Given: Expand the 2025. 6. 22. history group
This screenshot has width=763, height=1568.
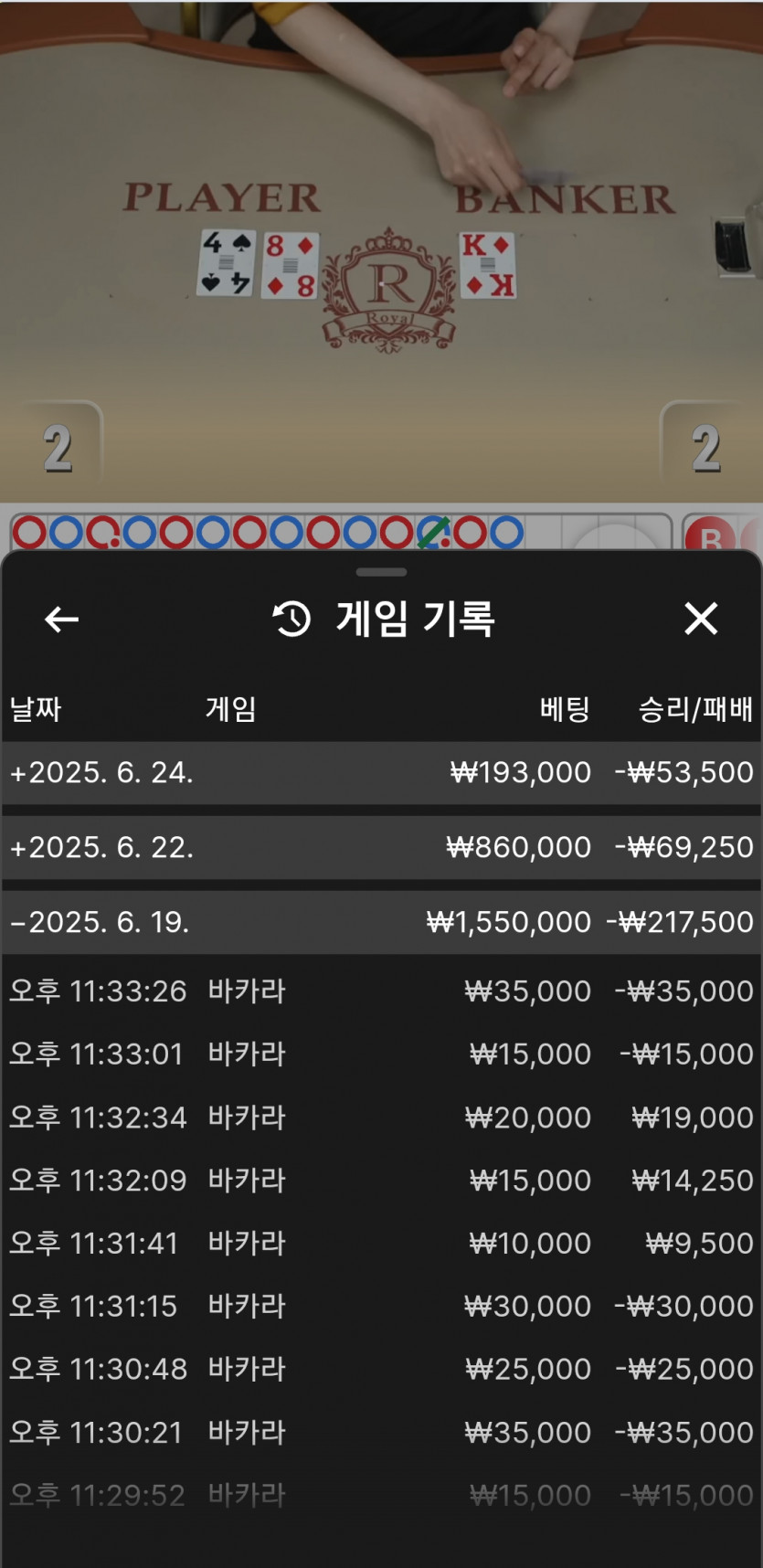Looking at the screenshot, I should pos(381,848).
